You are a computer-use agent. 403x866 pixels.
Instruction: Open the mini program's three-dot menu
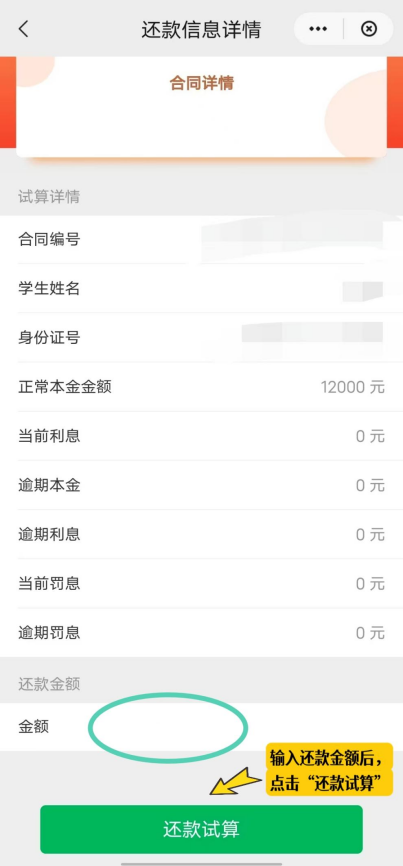318,29
